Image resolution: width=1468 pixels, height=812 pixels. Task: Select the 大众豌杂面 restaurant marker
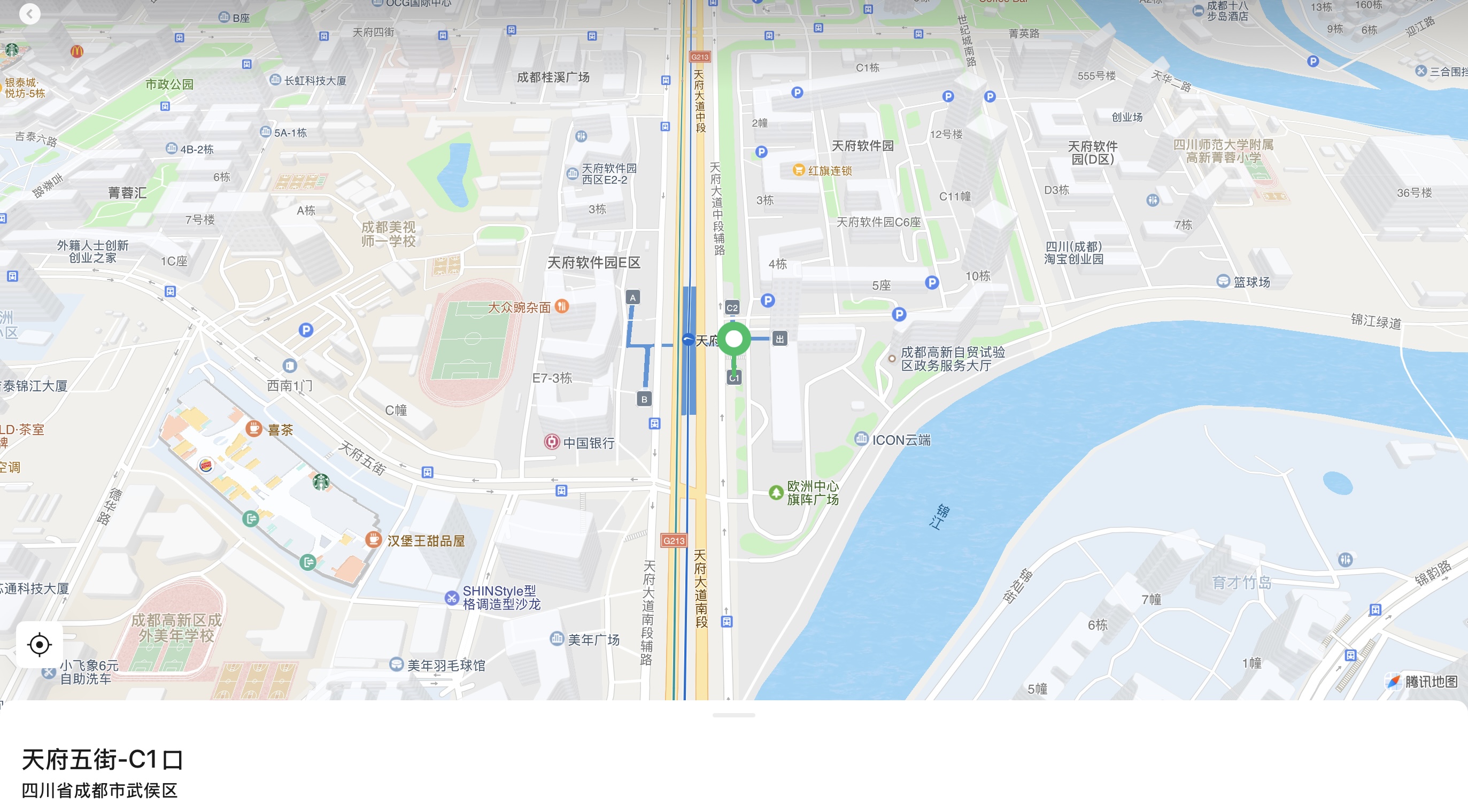(x=562, y=306)
